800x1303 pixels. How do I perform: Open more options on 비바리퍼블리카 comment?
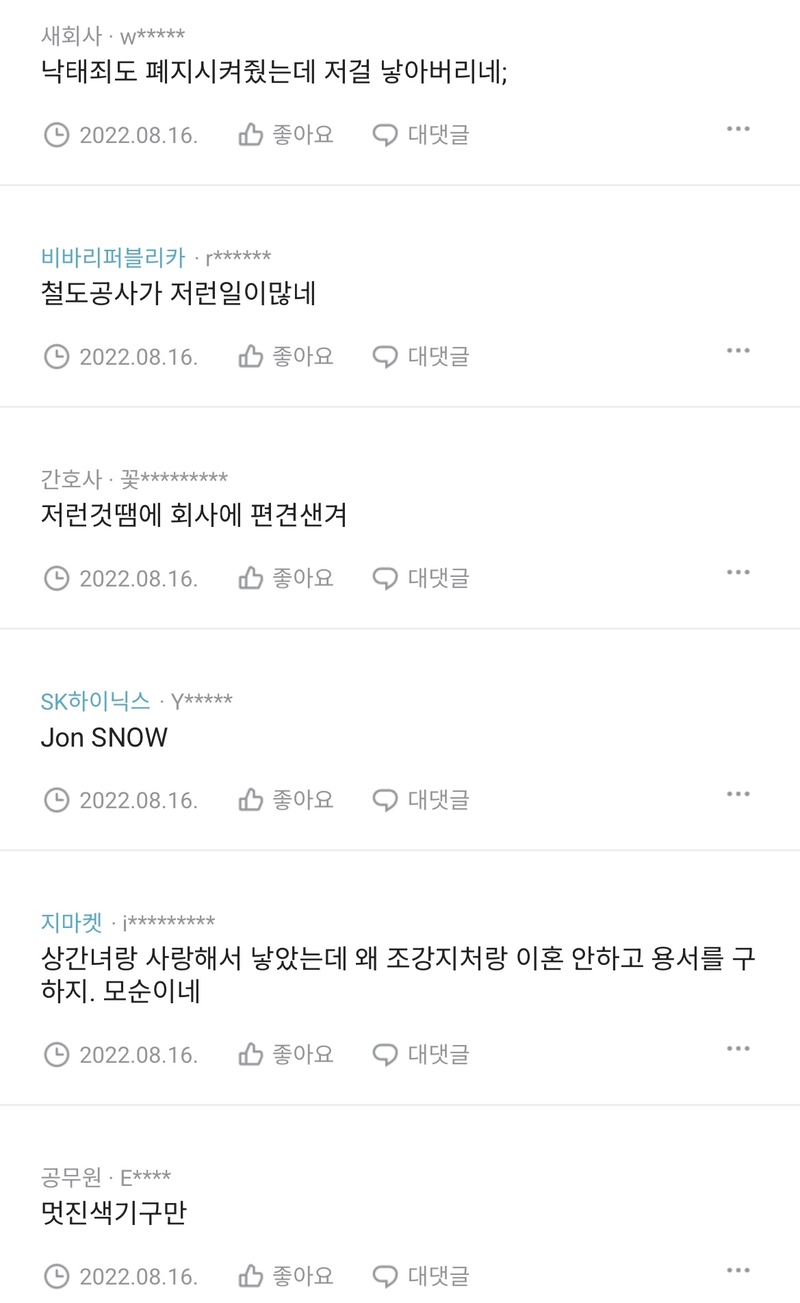coord(738,351)
